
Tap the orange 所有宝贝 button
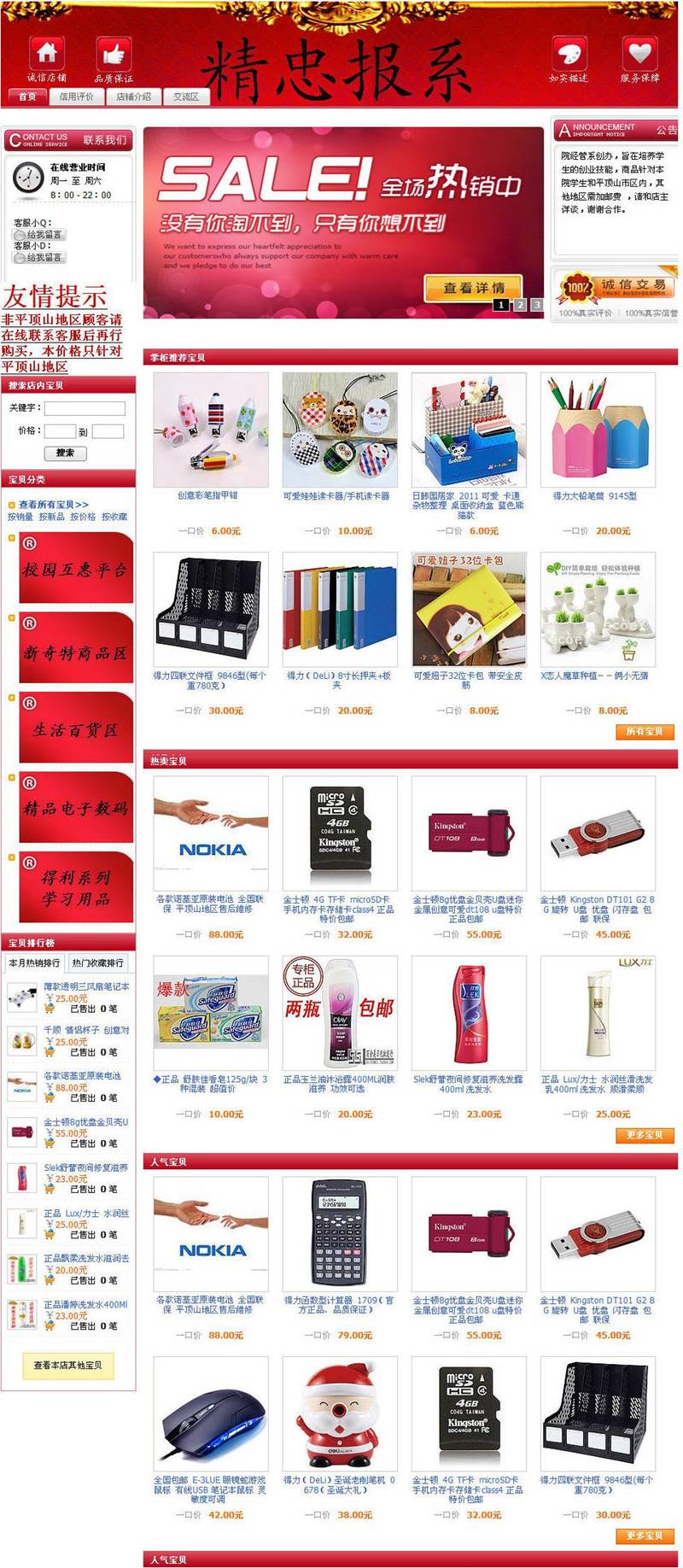click(645, 731)
